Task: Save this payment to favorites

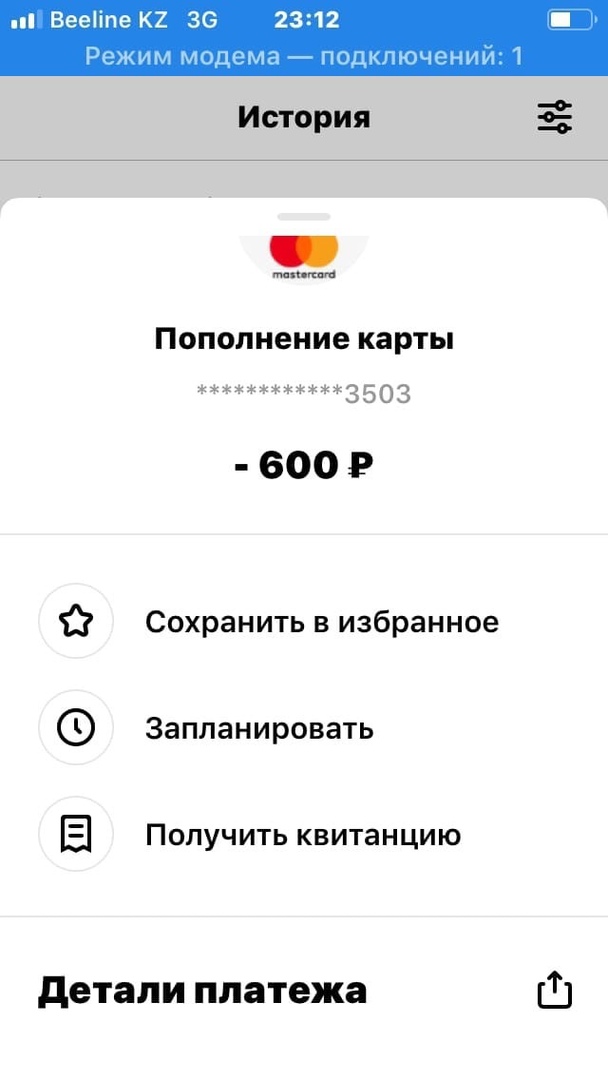Action: (x=321, y=622)
